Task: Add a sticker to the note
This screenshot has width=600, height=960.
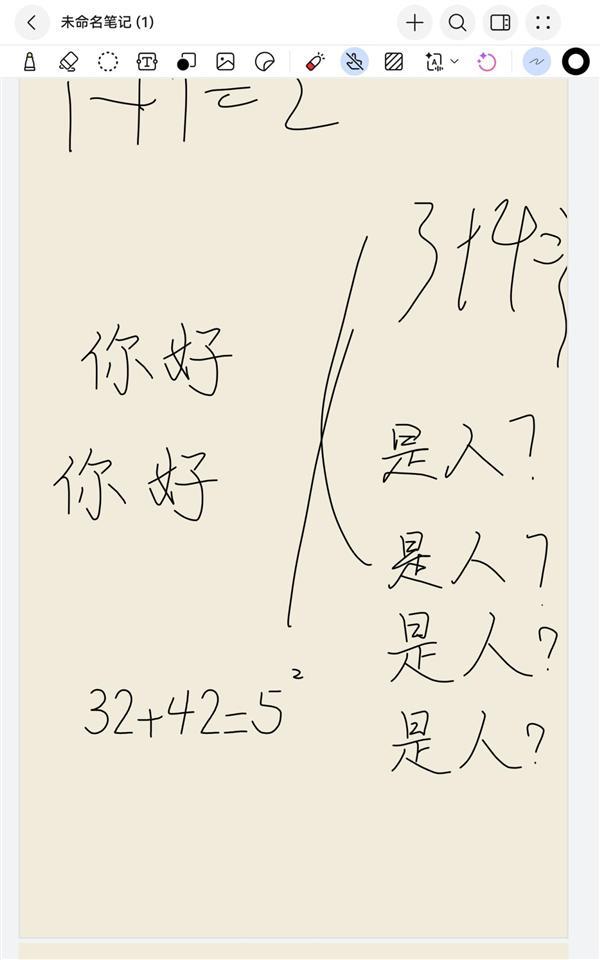Action: coord(264,62)
